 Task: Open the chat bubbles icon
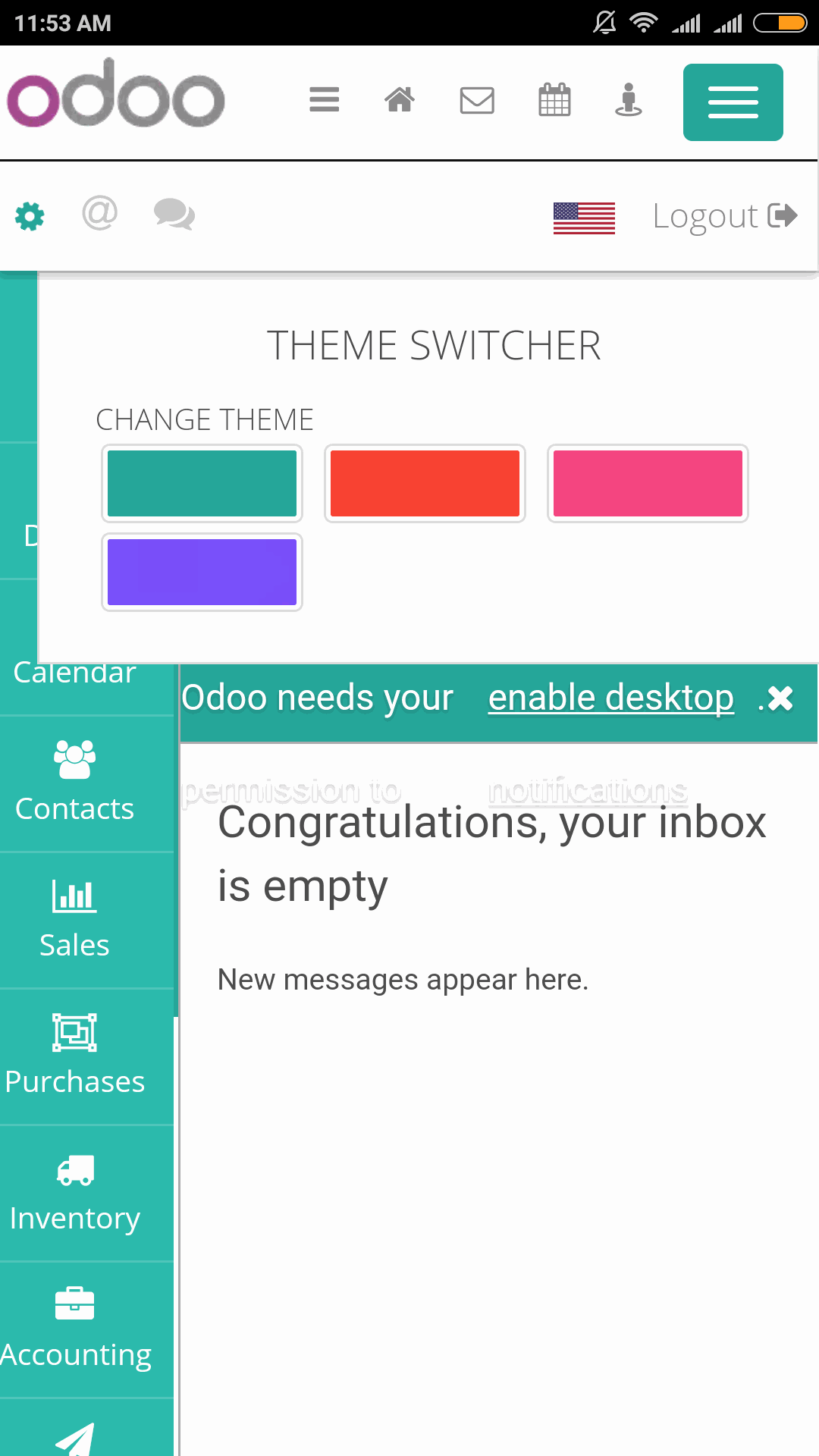click(x=174, y=215)
